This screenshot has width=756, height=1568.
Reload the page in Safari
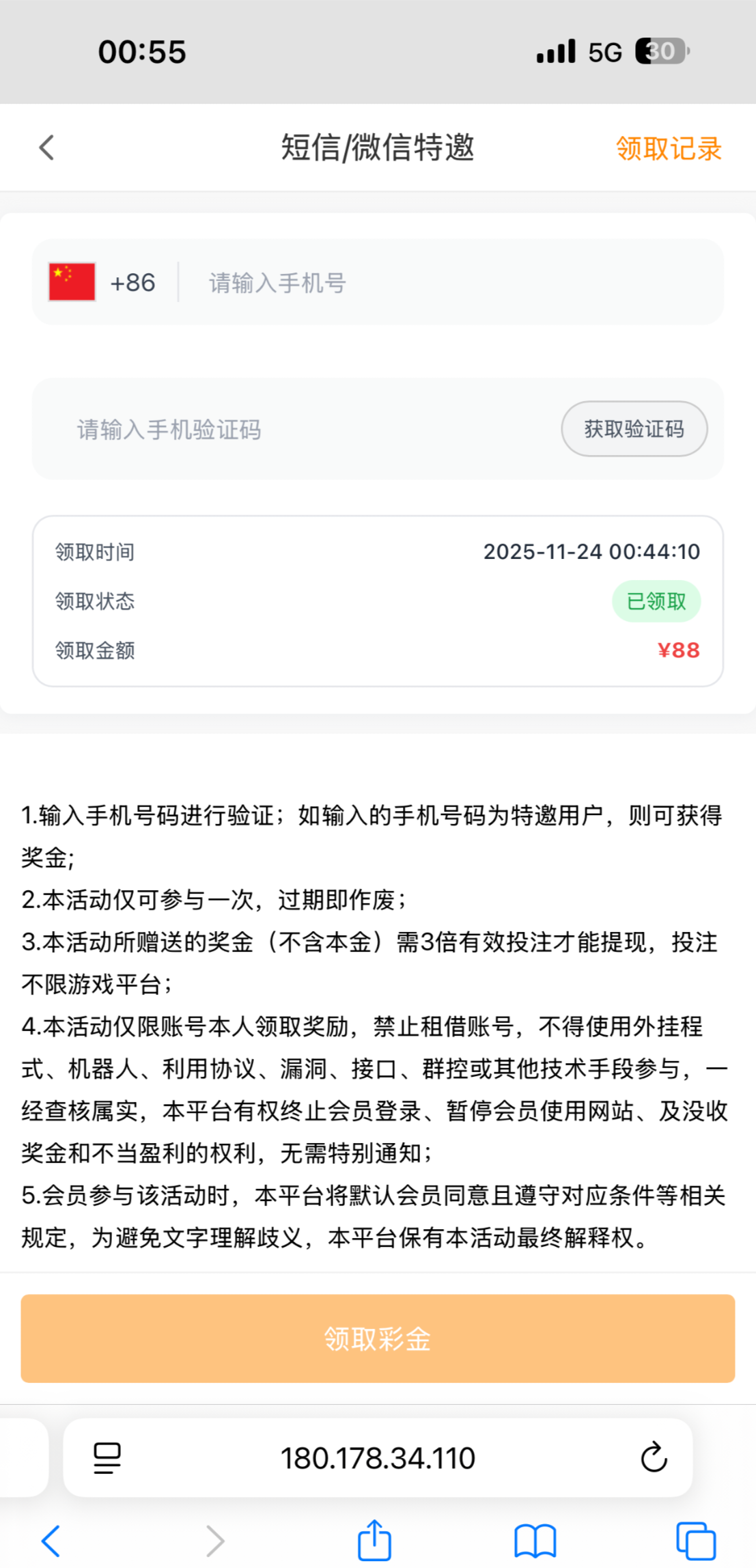point(654,1458)
